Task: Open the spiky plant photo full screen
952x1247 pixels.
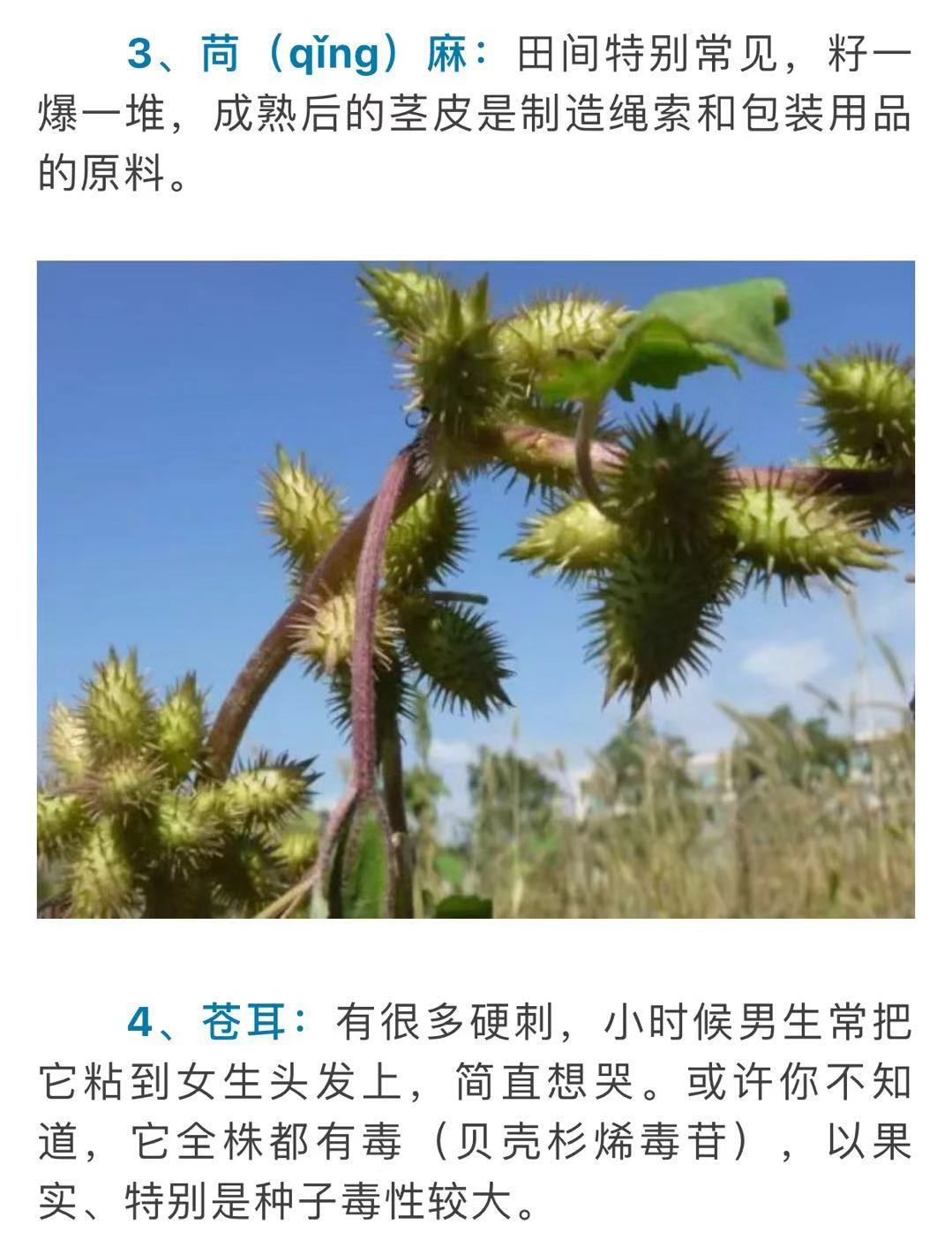Action: click(476, 589)
